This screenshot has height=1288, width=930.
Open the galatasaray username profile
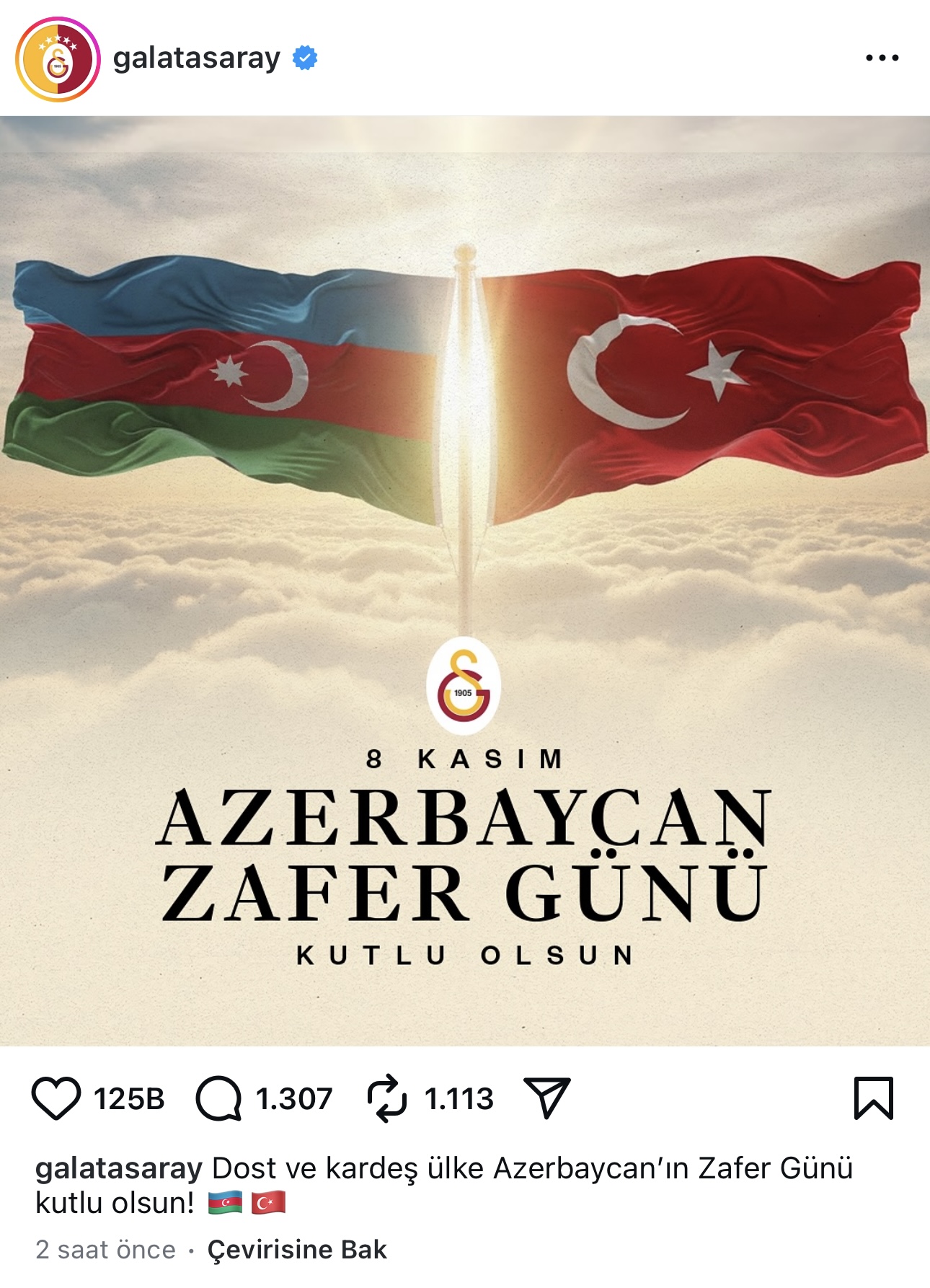point(196,58)
